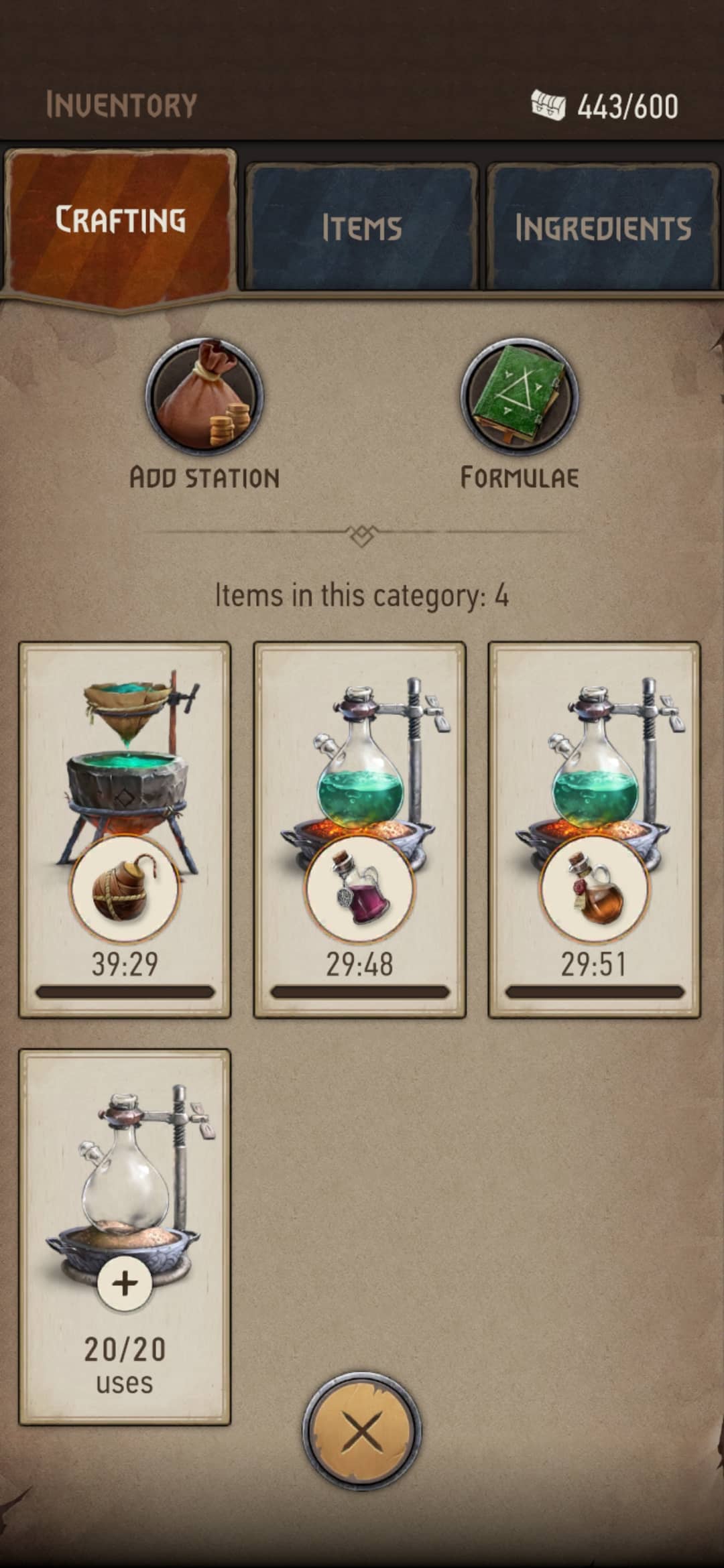The width and height of the screenshot is (724, 1568).
Task: Start crafting in the empty 20/20 uses station
Action: (x=125, y=1237)
